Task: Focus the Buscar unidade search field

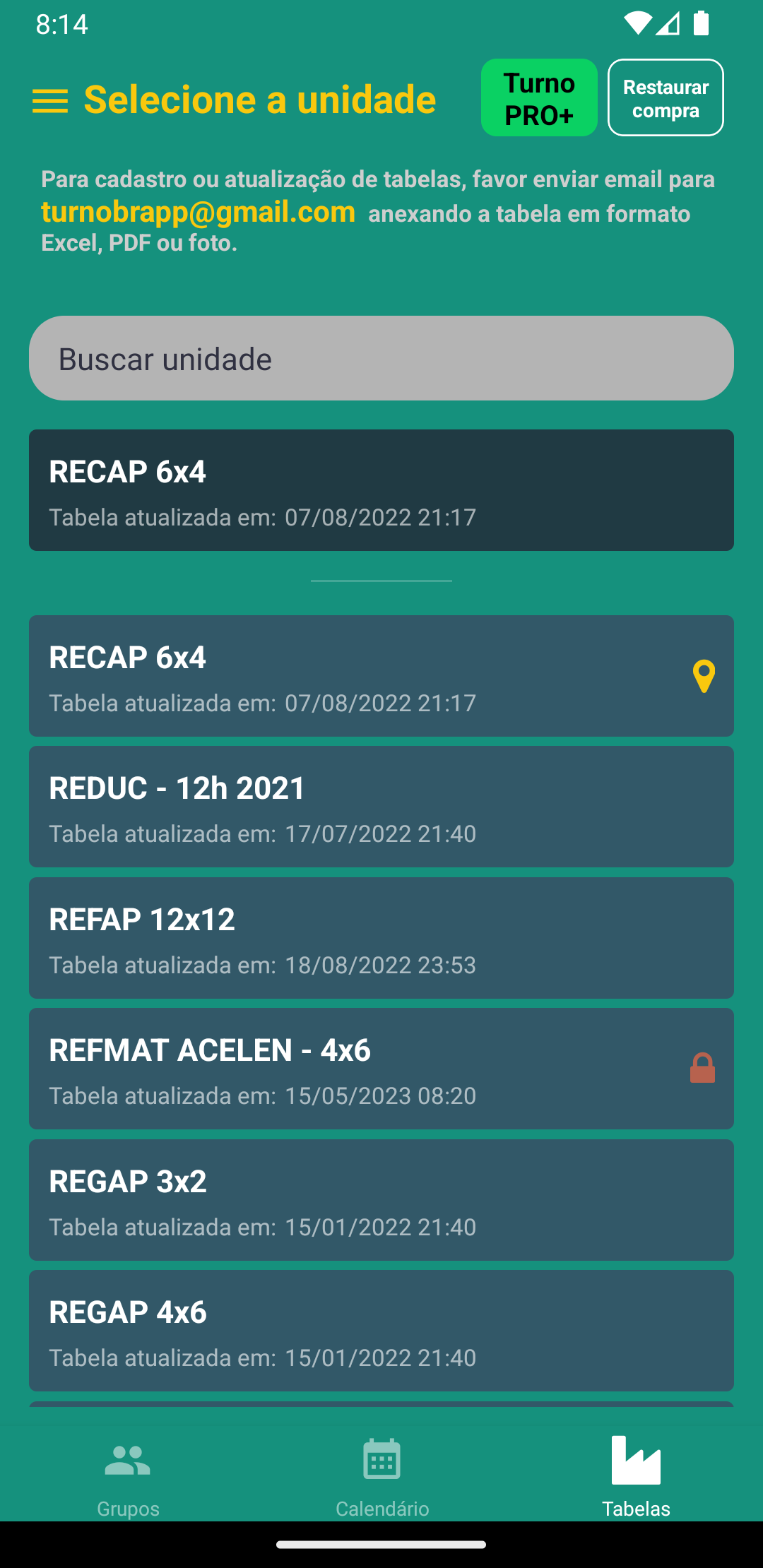Action: [381, 358]
